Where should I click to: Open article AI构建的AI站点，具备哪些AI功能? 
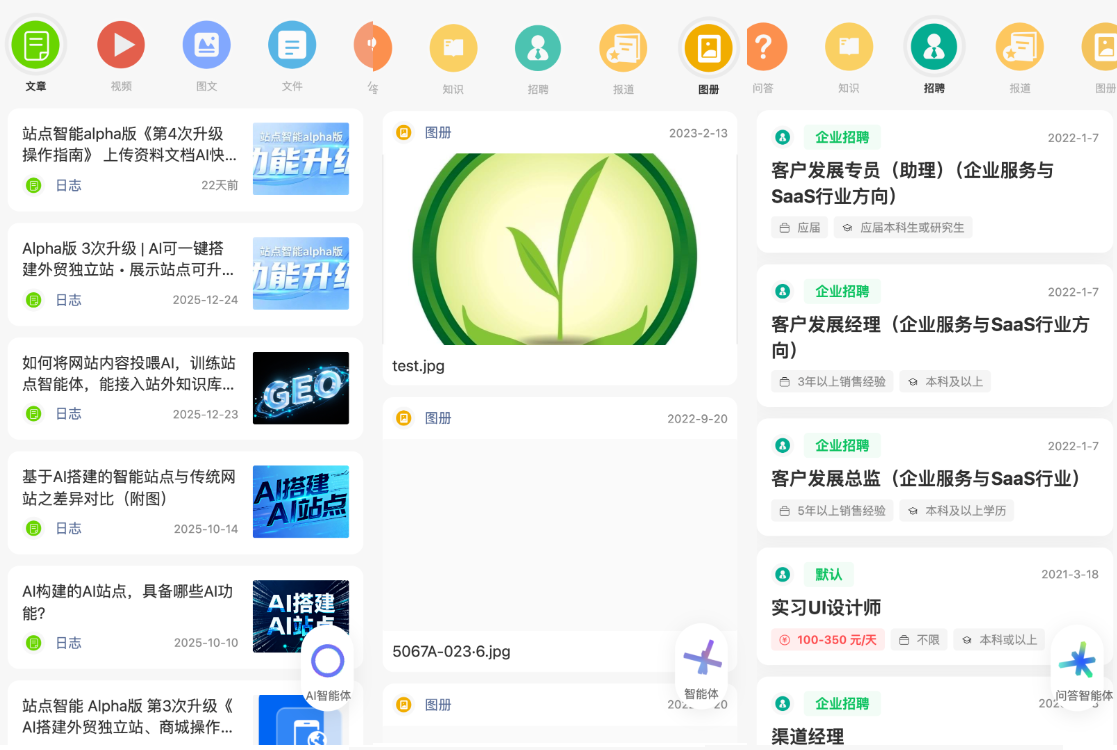pos(130,603)
